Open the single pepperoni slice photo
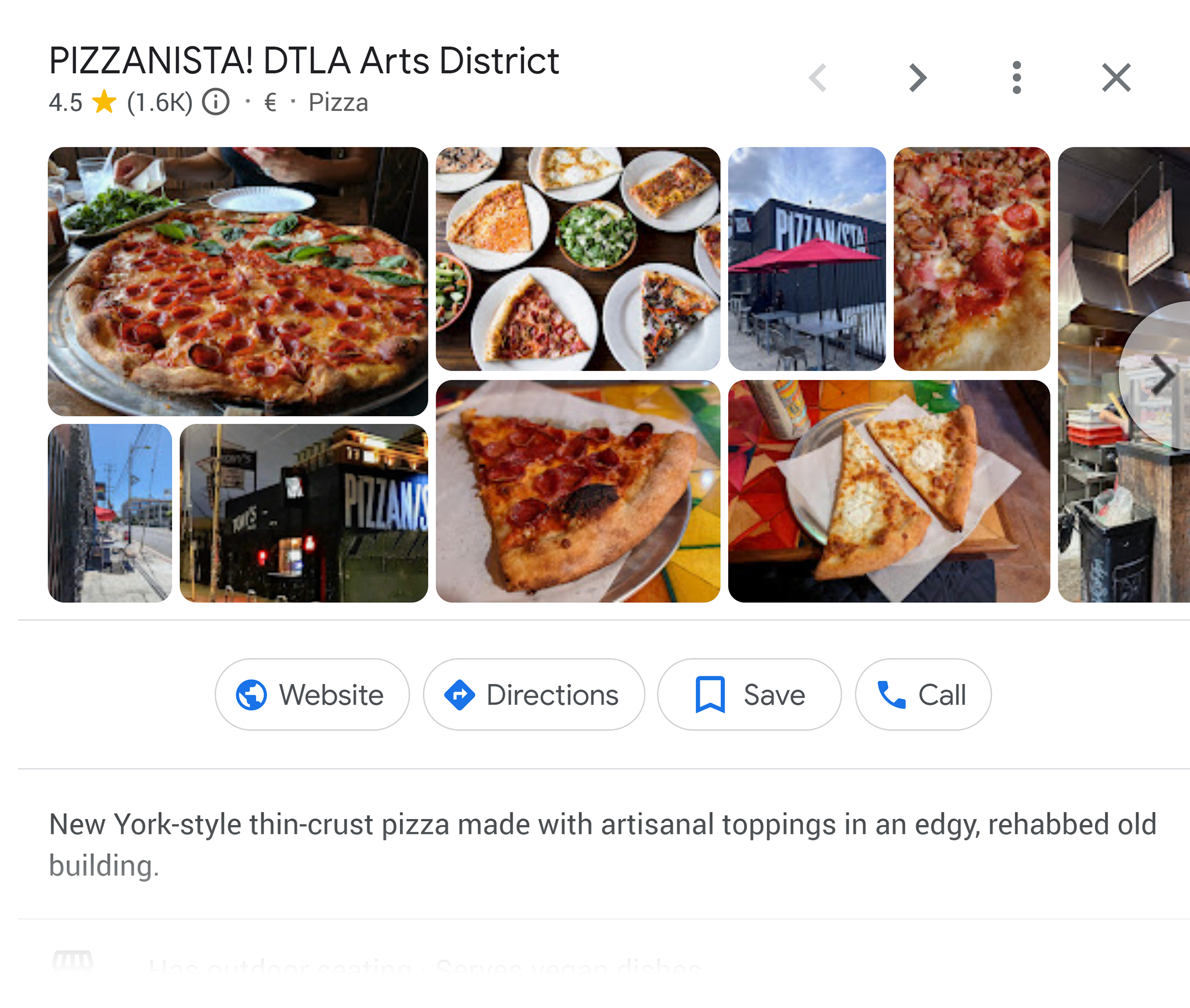1190x1008 pixels. (x=577, y=491)
